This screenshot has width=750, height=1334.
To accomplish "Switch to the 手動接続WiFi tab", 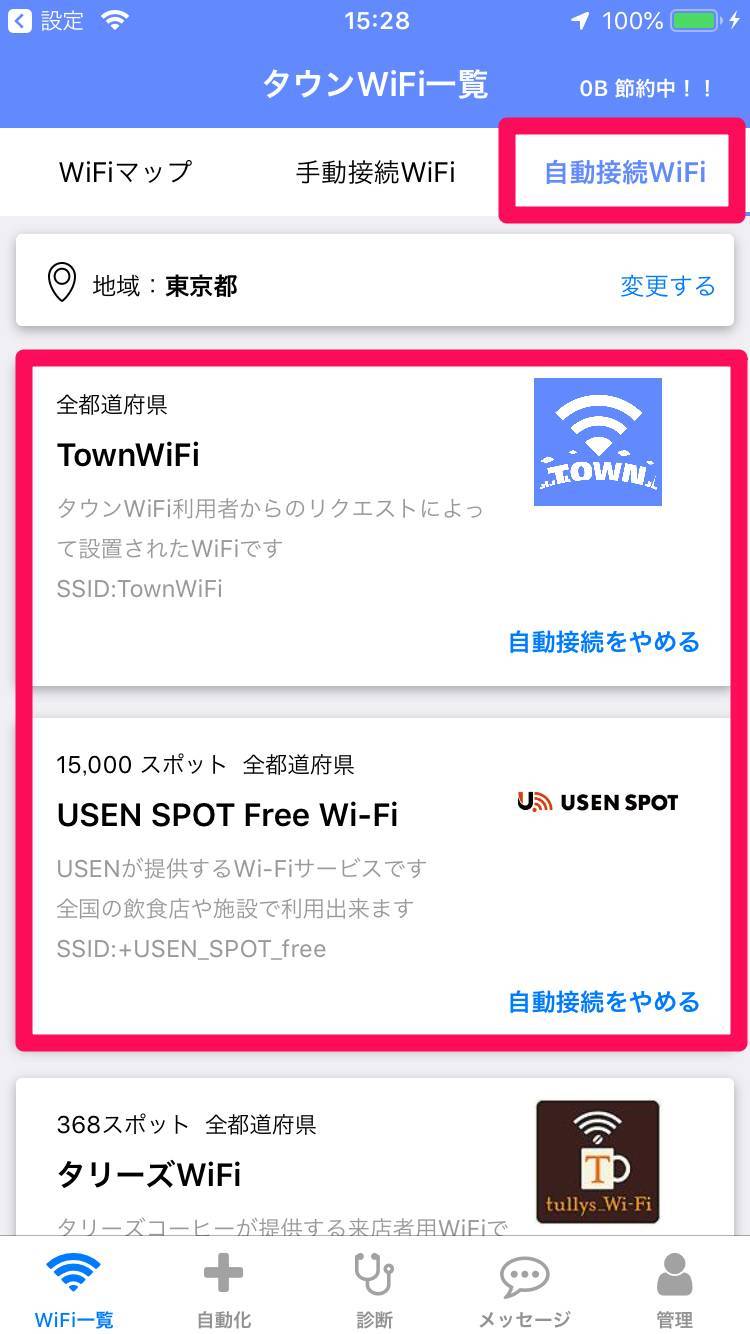I will coord(375,172).
